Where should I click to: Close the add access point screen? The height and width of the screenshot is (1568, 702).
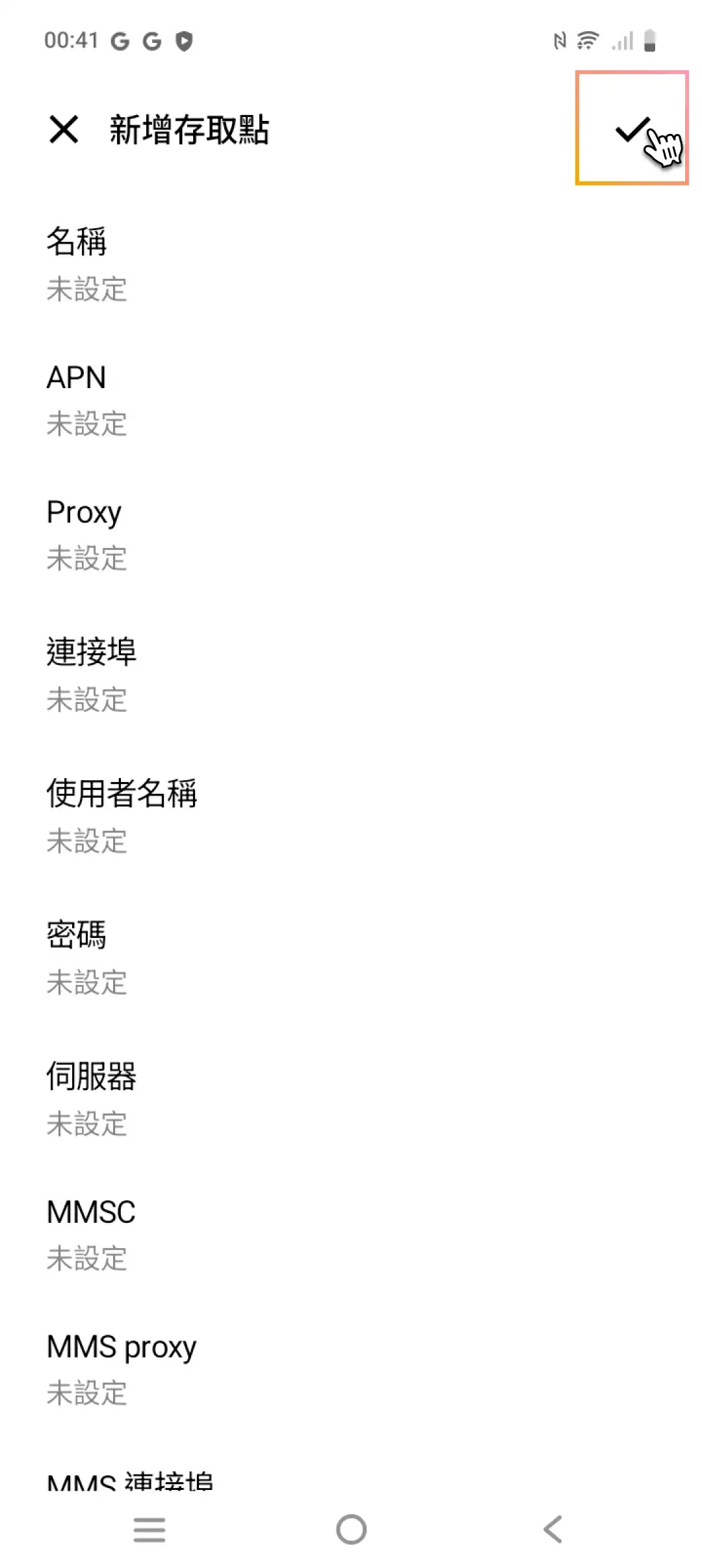coord(63,130)
